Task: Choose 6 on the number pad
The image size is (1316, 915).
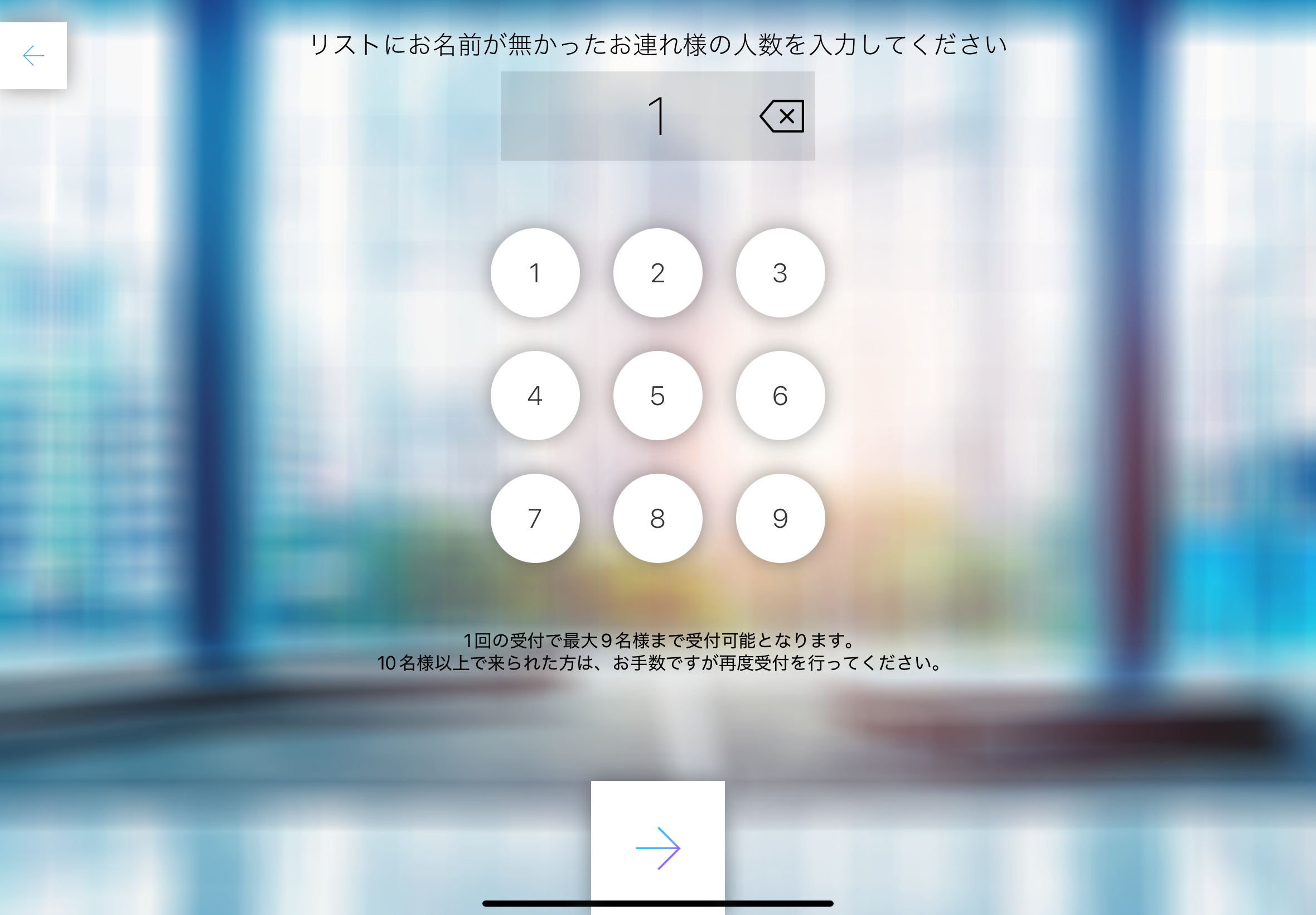Action: (780, 396)
